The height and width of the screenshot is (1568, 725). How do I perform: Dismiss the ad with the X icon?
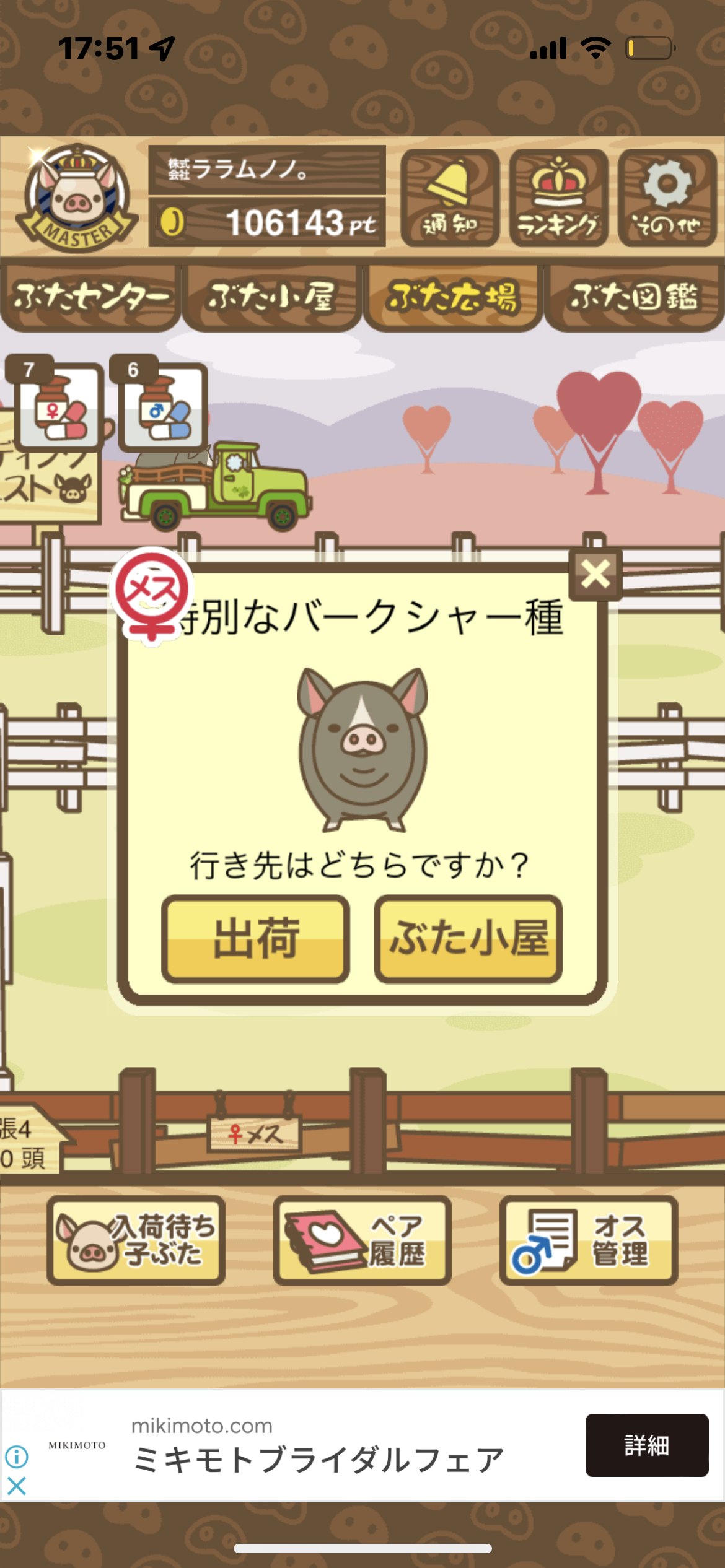[17, 1486]
